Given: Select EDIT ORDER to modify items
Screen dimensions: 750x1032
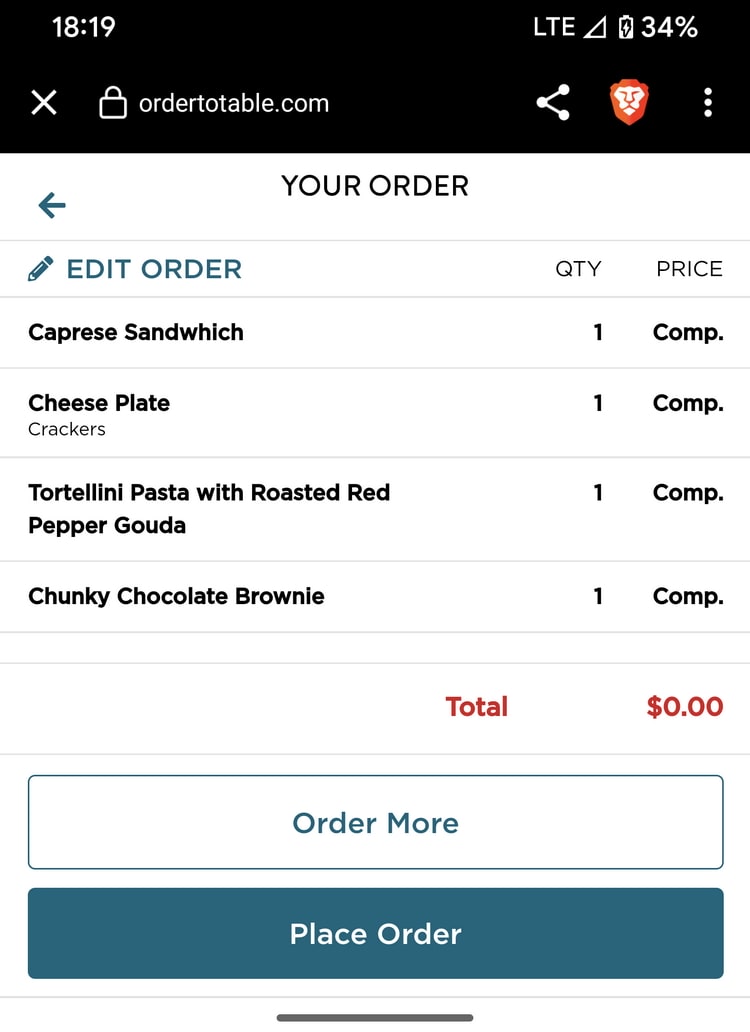Looking at the screenshot, I should click(153, 268).
